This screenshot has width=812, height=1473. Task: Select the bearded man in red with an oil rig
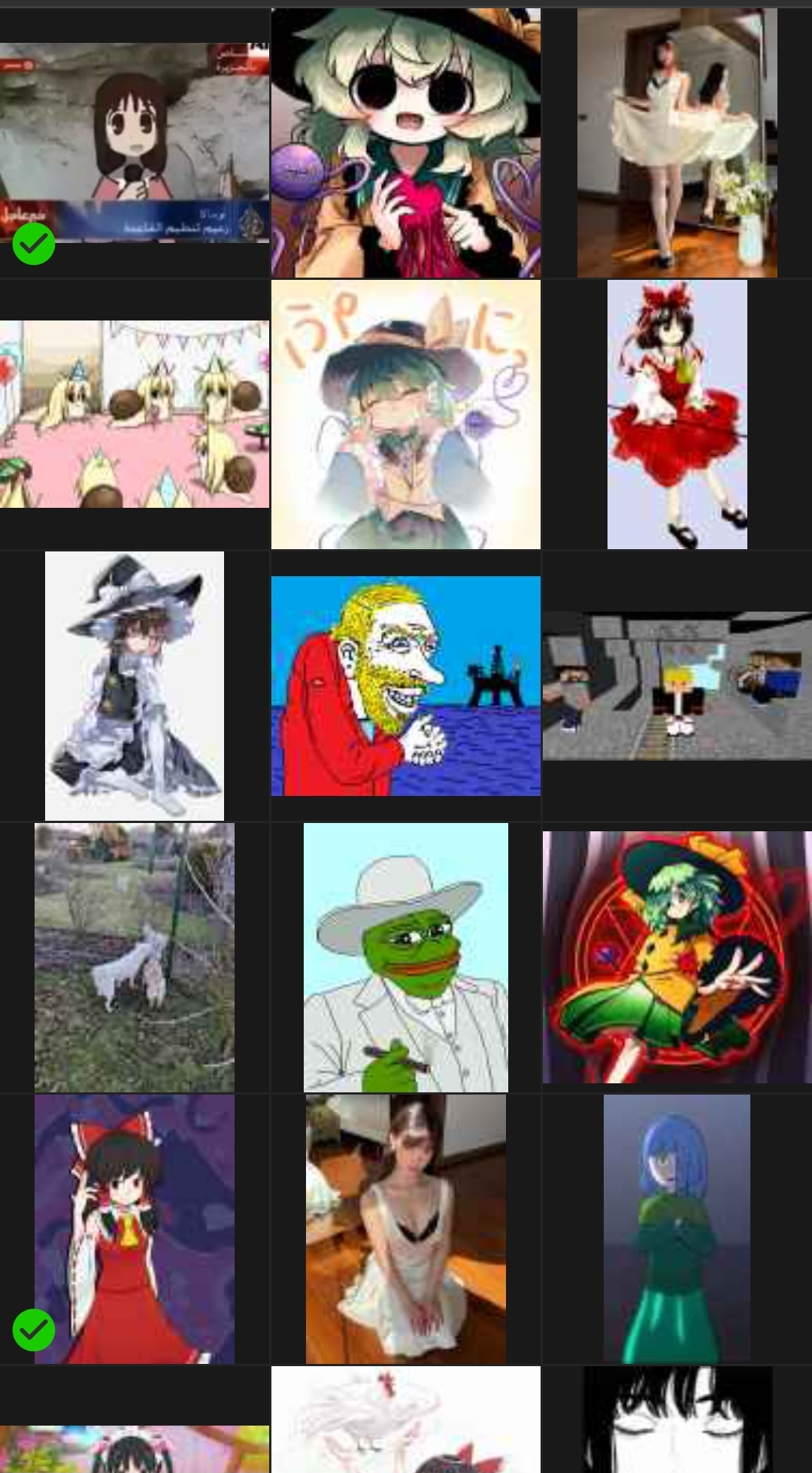[x=405, y=685]
